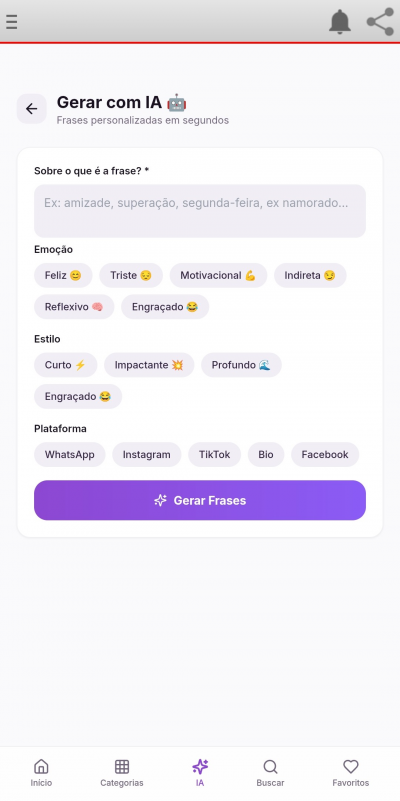This screenshot has width=400, height=801.
Task: Tap the Gerar Frases button
Action: tap(200, 500)
